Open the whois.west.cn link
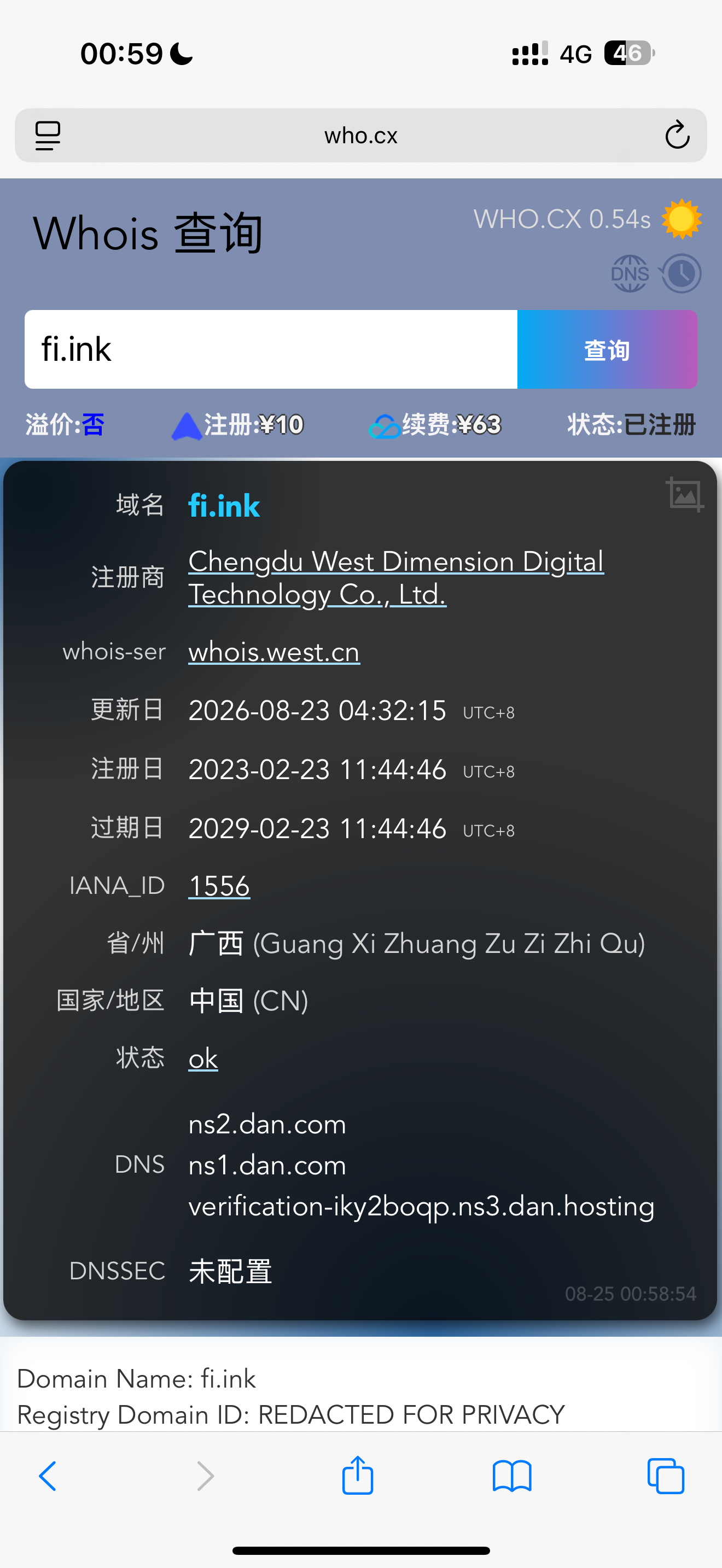 tap(274, 652)
